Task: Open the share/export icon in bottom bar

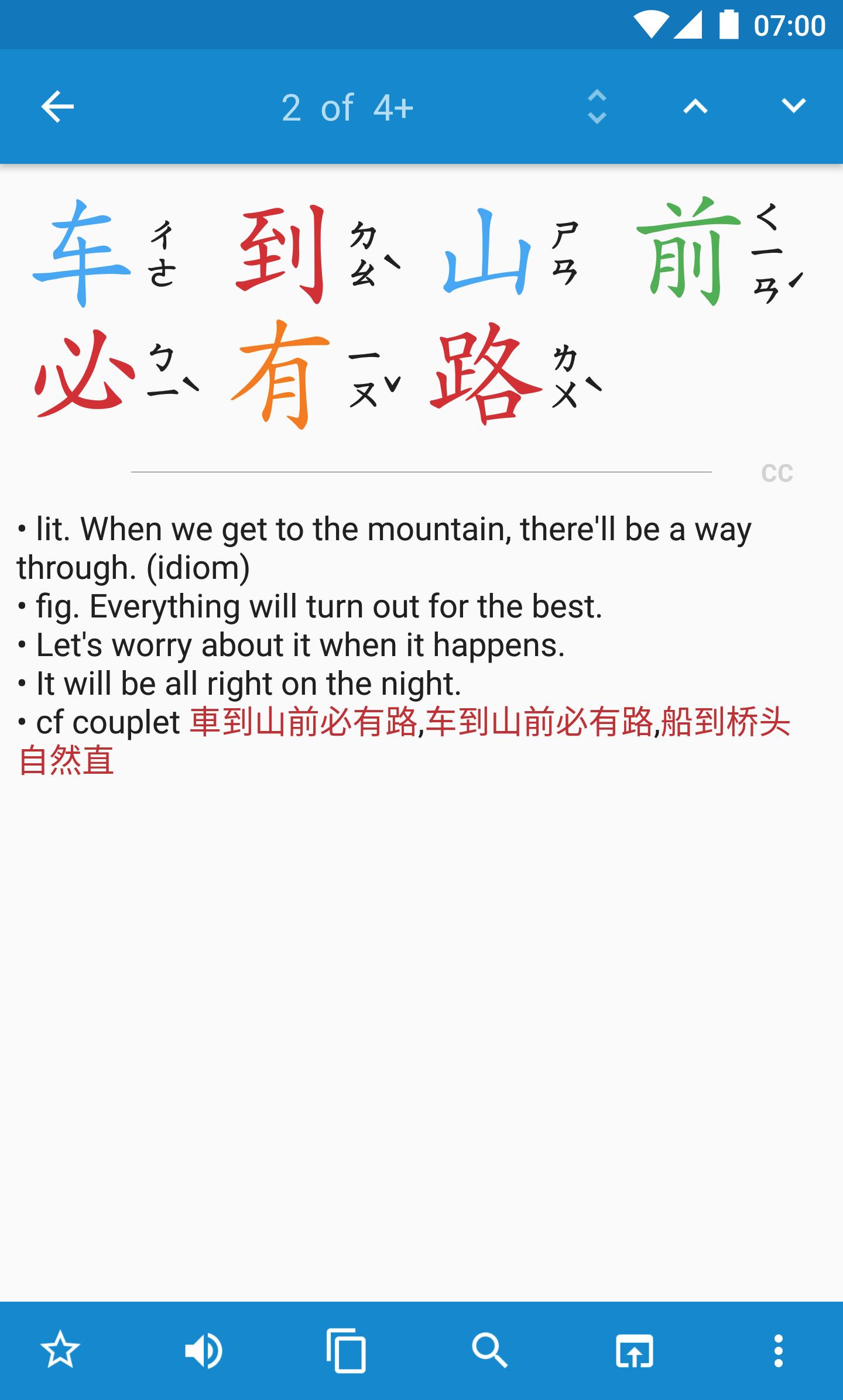Action: (x=634, y=1351)
